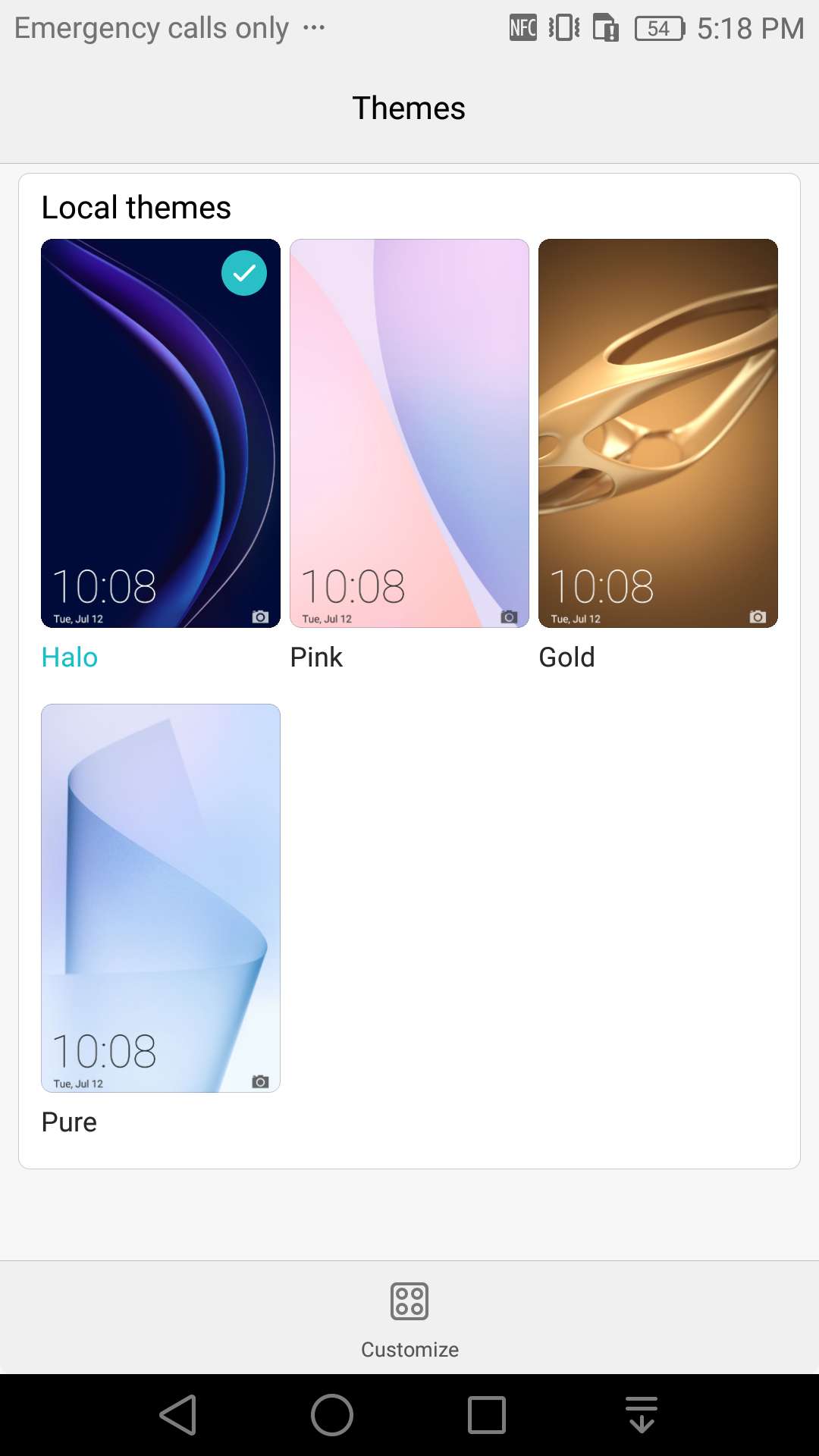Pull down the notification panel button

642,1415
